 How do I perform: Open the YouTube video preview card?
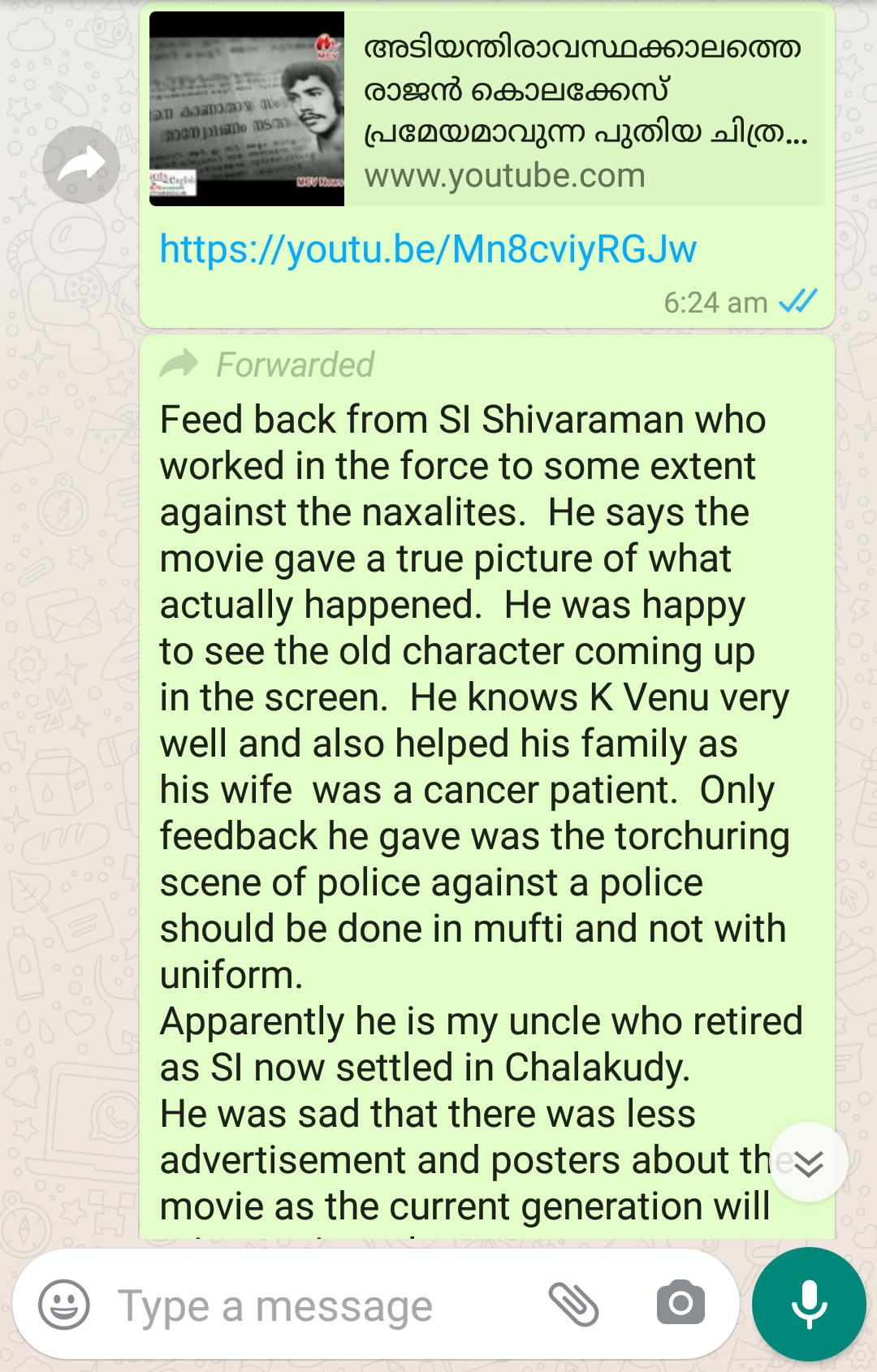click(487, 109)
